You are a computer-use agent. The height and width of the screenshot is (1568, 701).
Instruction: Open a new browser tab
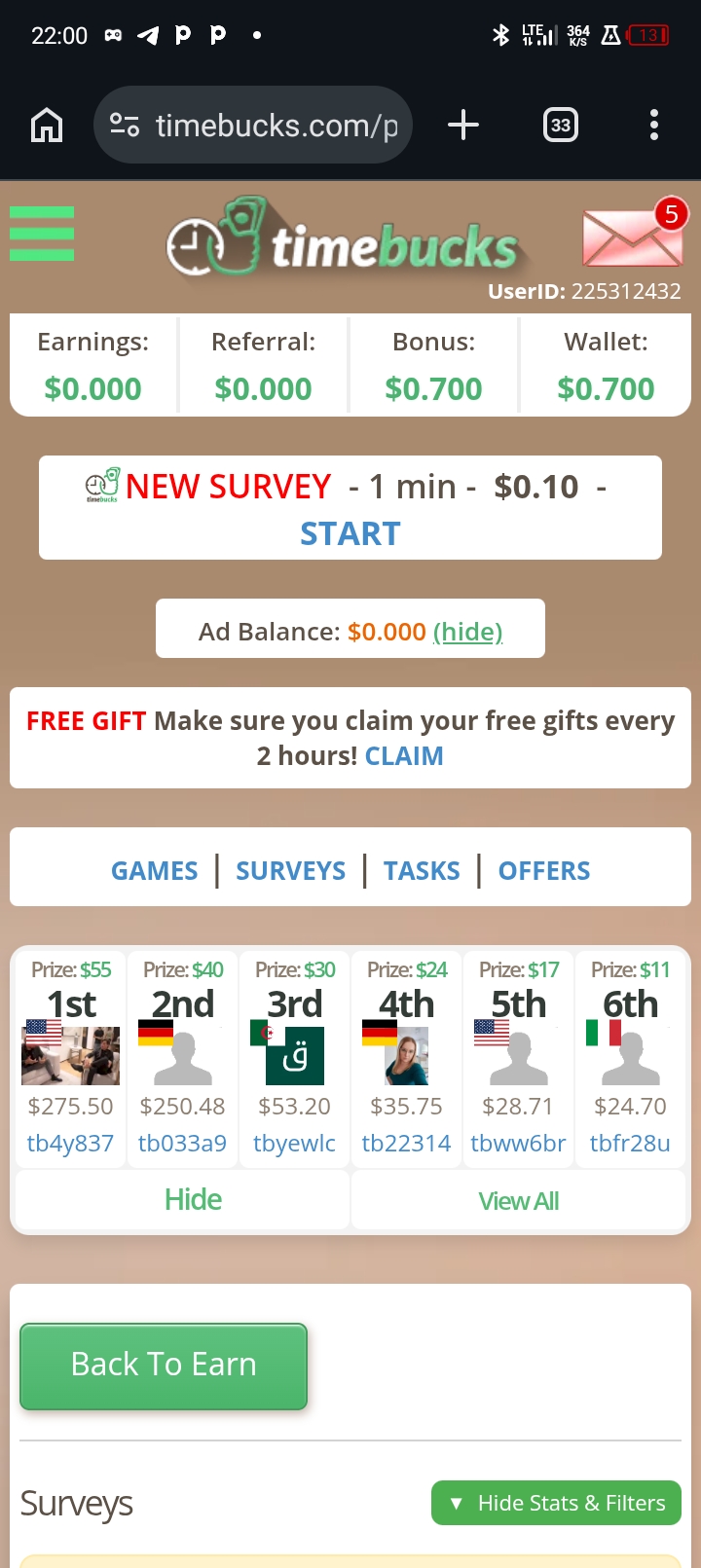coord(463,125)
